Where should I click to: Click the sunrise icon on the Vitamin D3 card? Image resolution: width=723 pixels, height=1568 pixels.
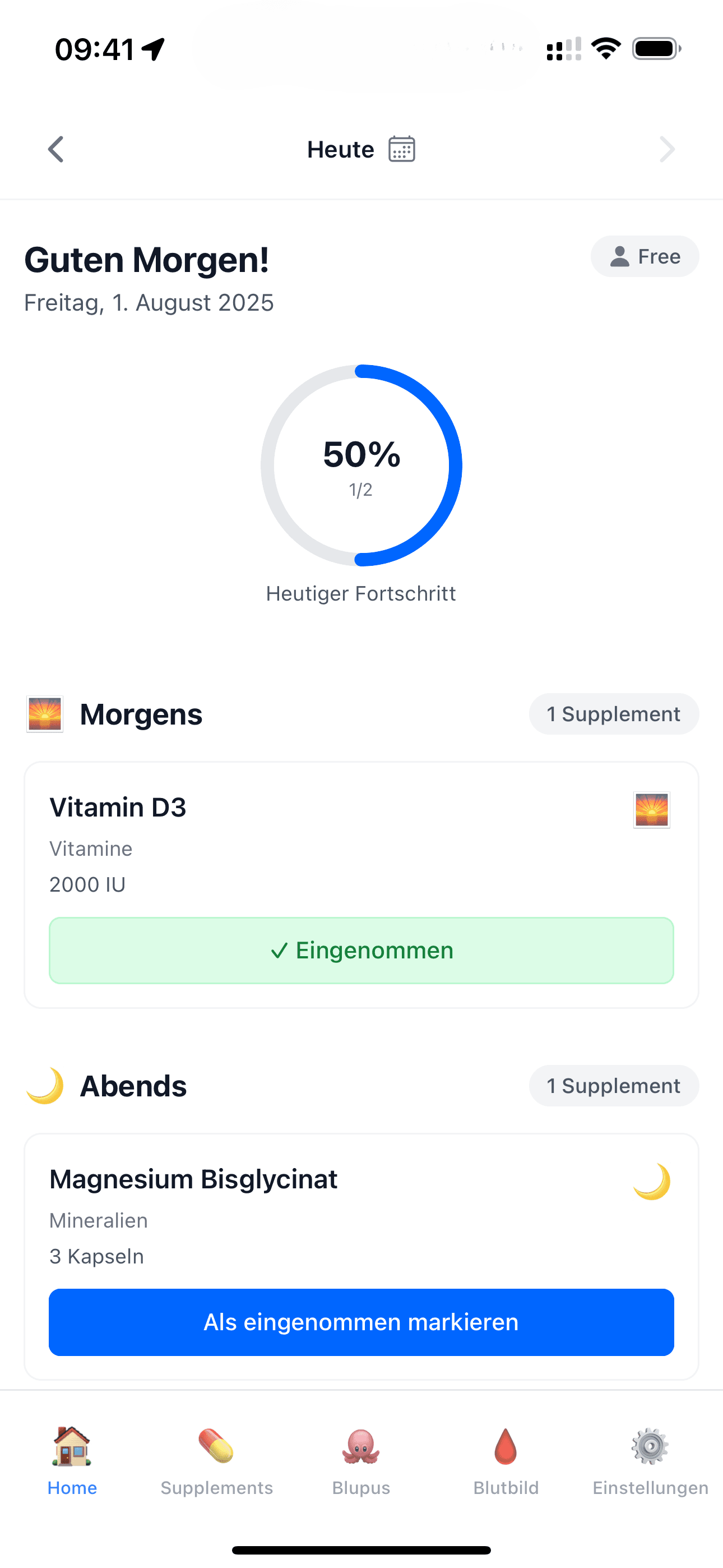click(x=651, y=810)
